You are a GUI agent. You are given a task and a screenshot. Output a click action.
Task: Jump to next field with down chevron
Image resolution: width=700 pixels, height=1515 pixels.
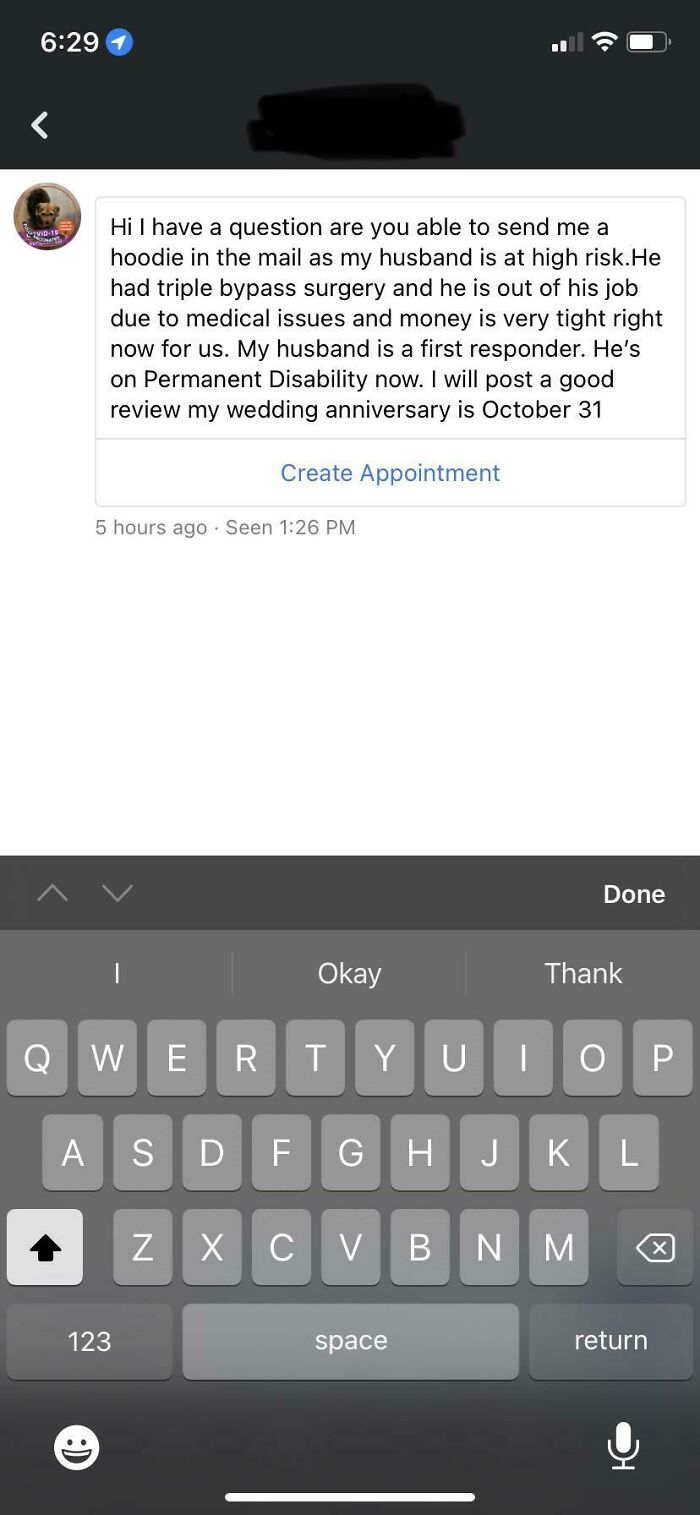tap(117, 893)
